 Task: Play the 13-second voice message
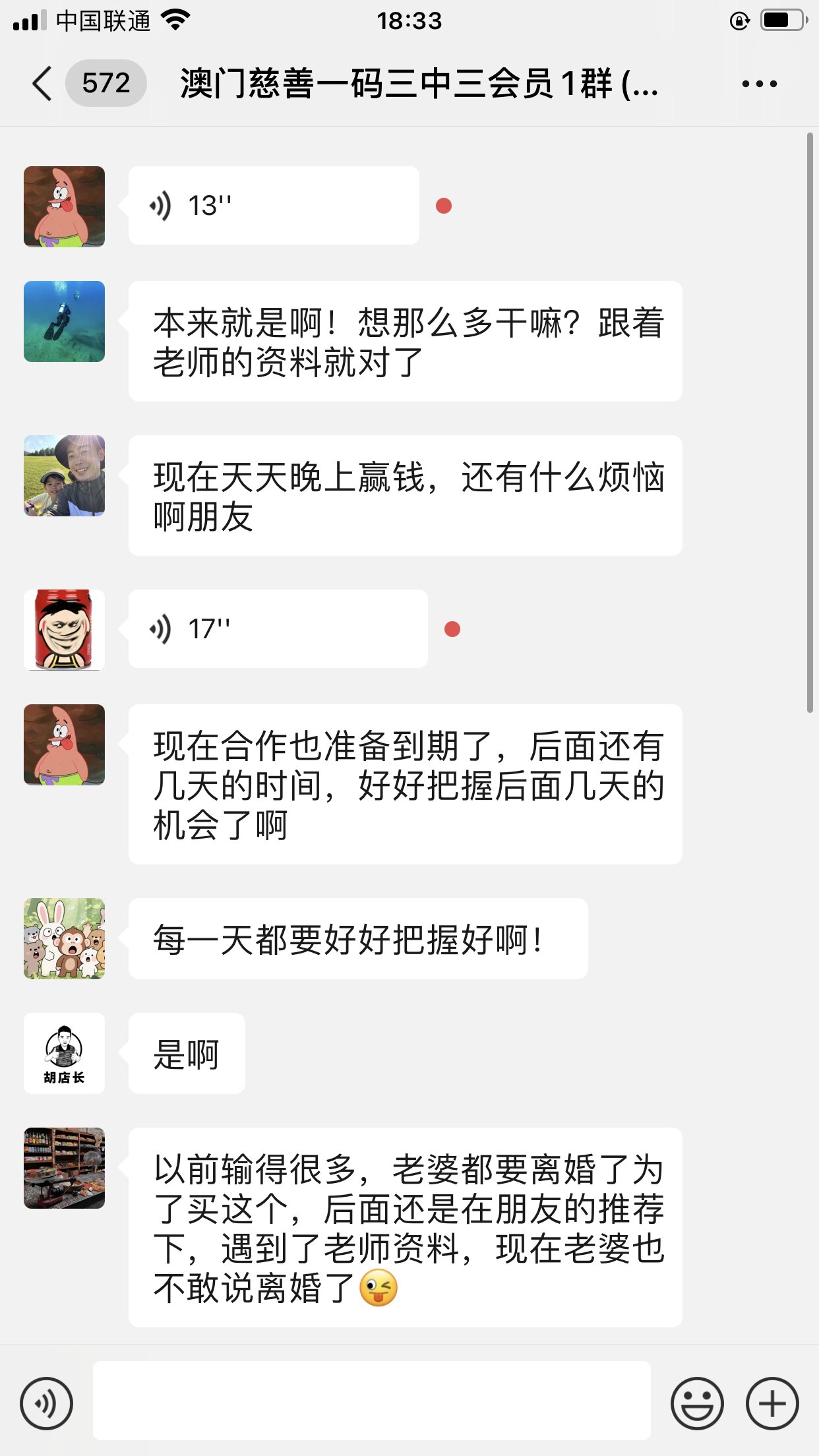pos(273,206)
